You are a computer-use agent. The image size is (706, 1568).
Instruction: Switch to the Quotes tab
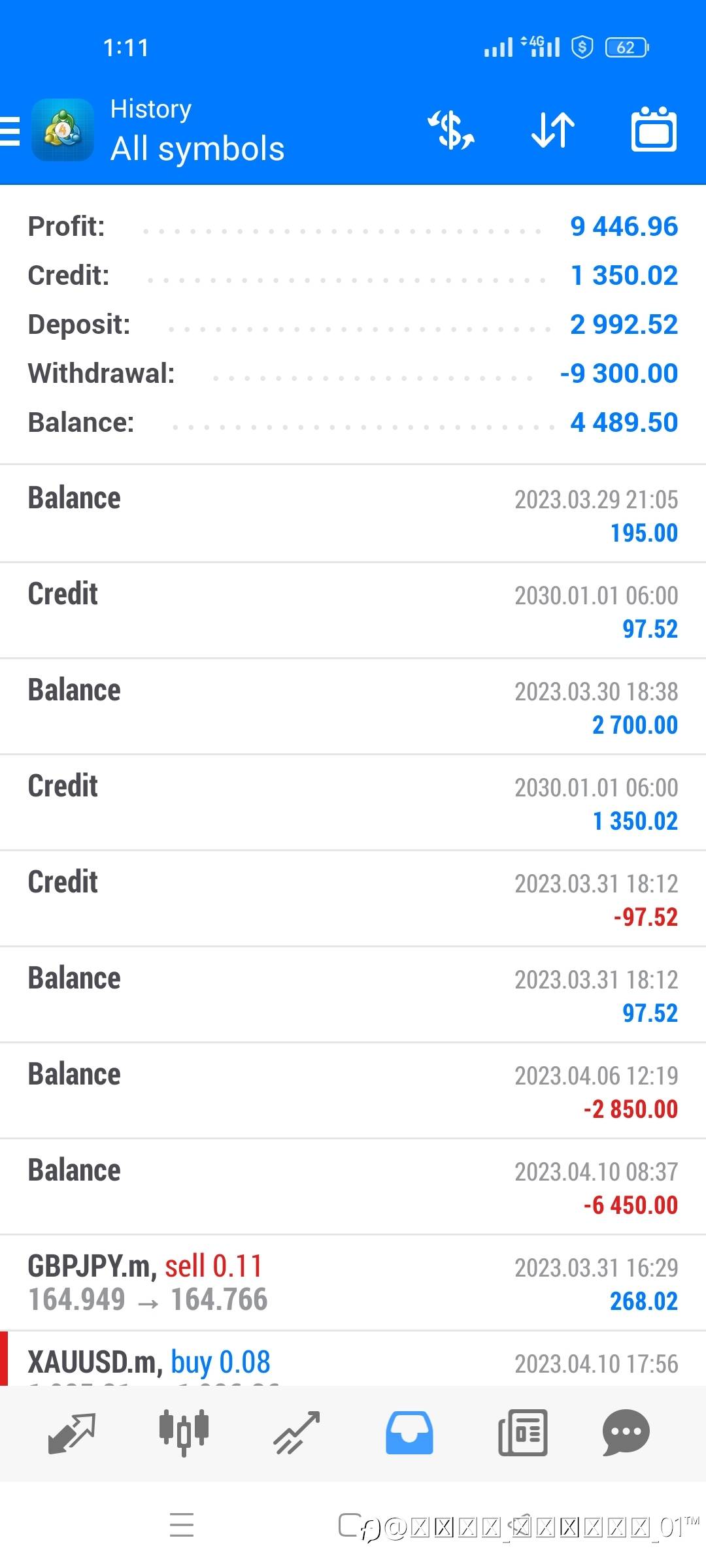coord(72,1433)
